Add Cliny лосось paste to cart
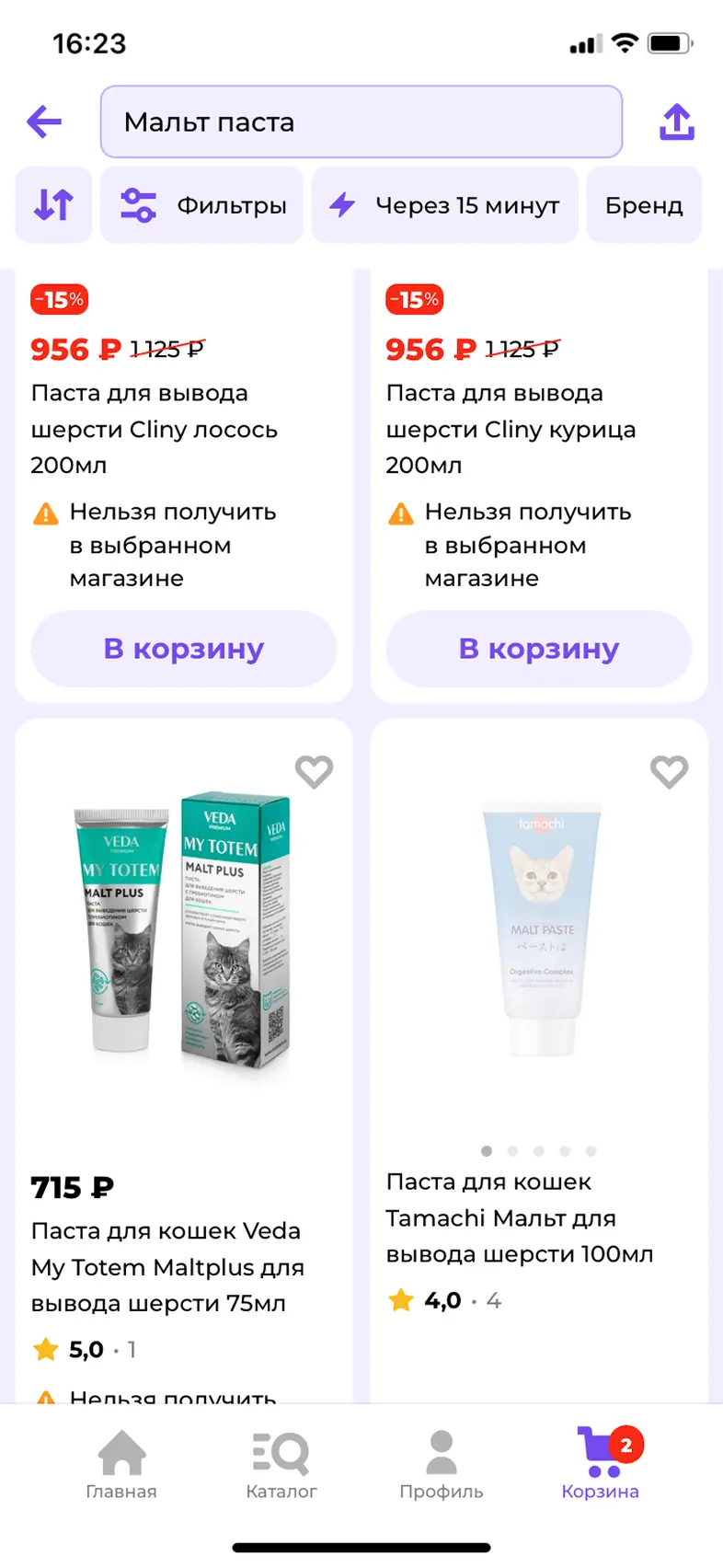The width and height of the screenshot is (723, 1568). [x=184, y=649]
